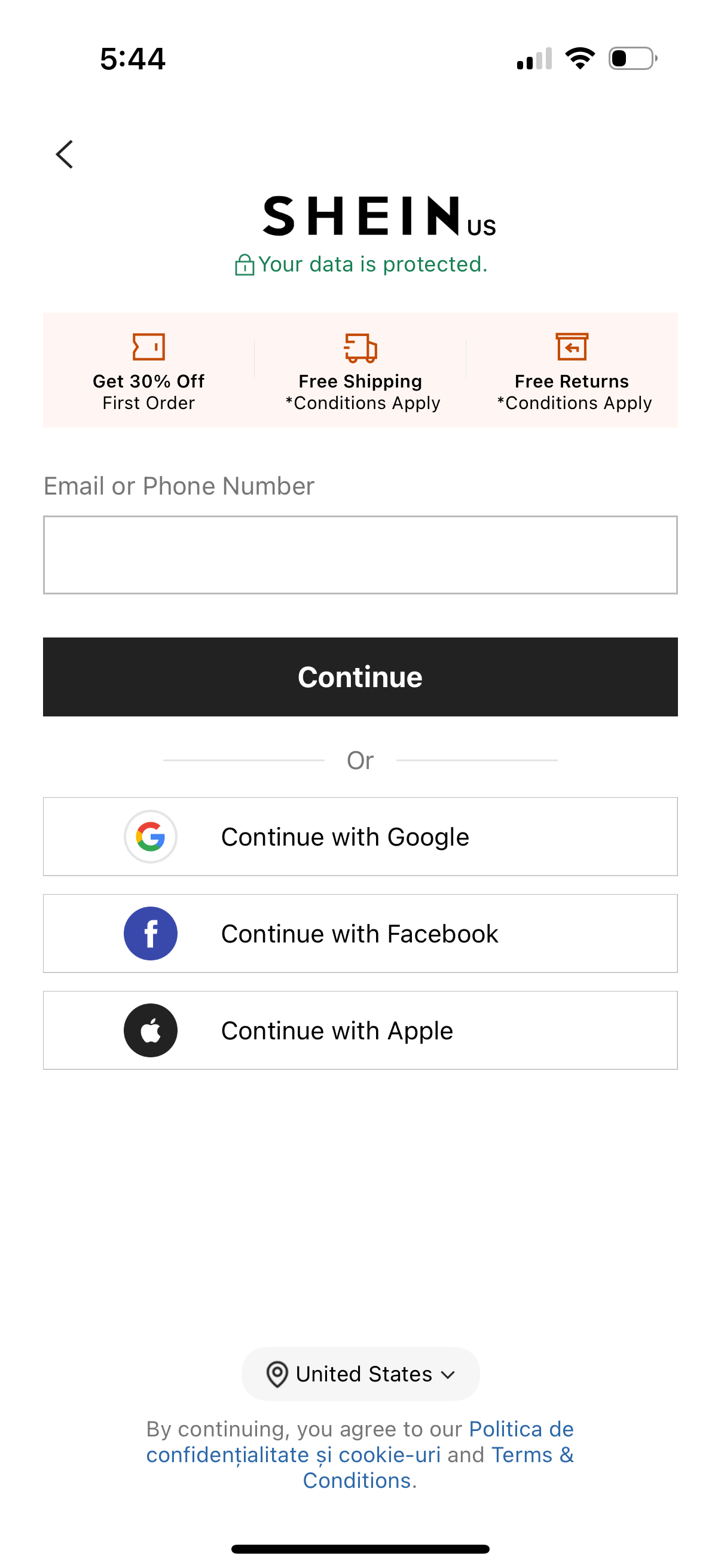Go back using the top arrow
721x1568 pixels.
tap(65, 154)
